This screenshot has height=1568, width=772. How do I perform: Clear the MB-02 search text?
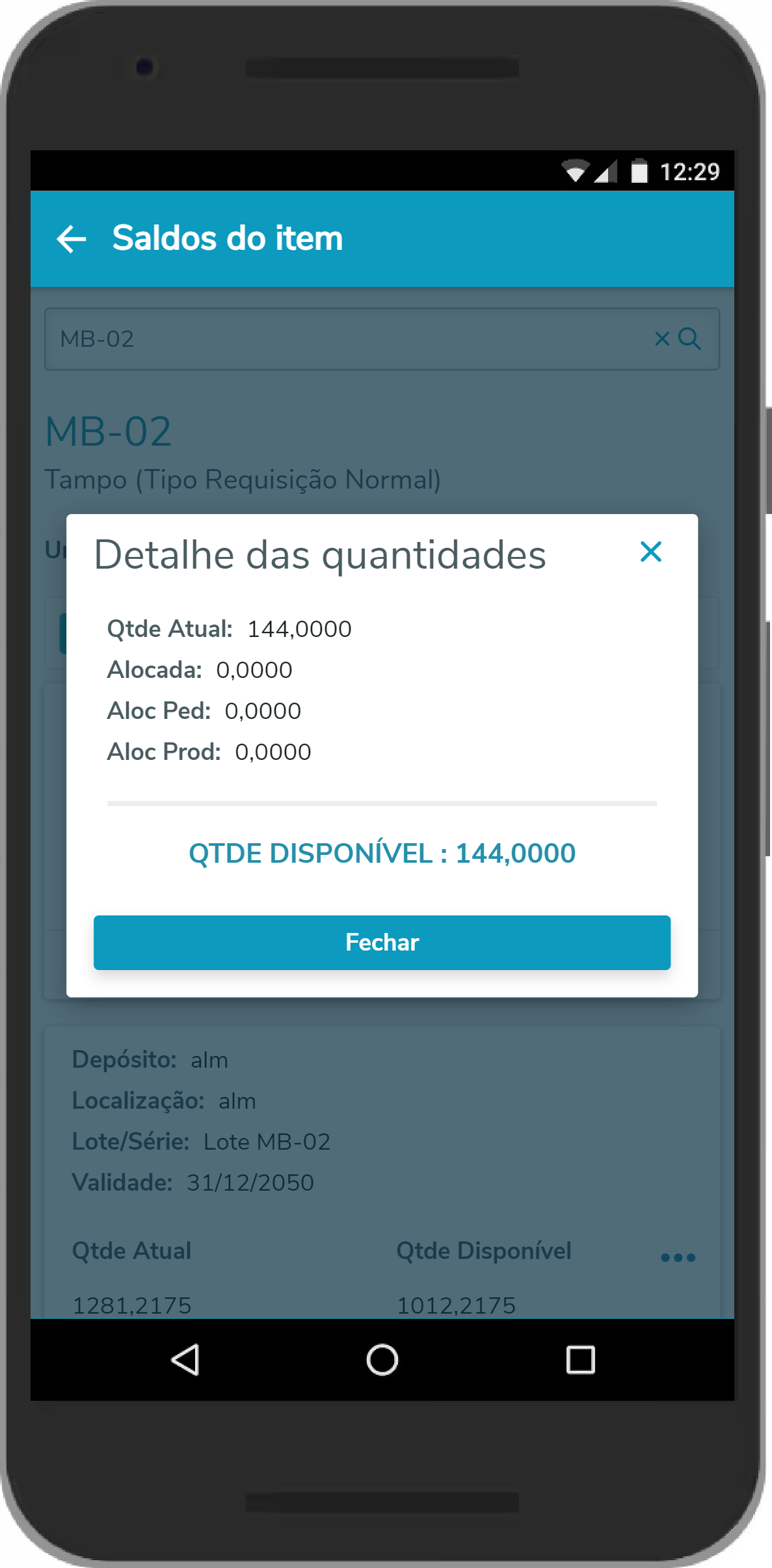(x=661, y=338)
